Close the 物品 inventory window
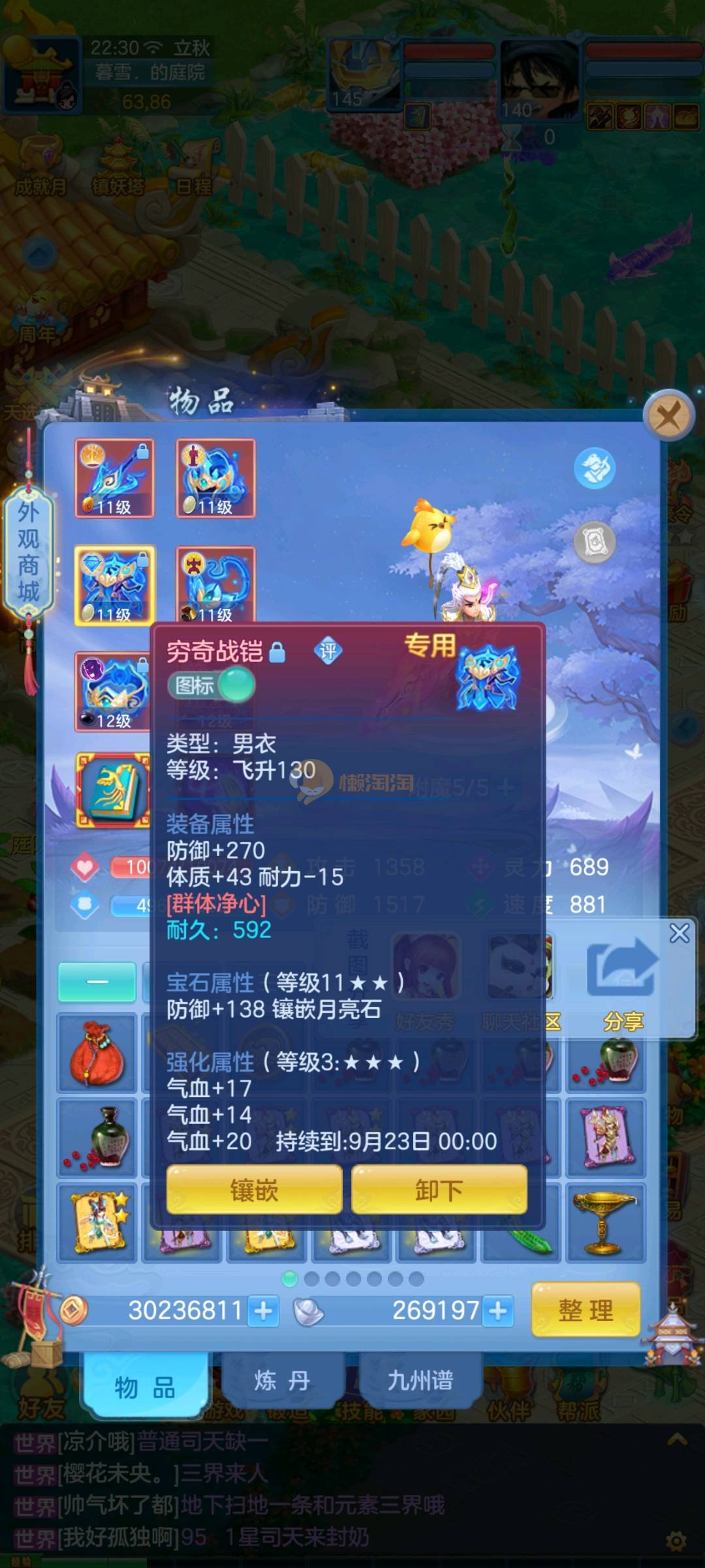Image resolution: width=705 pixels, height=1568 pixels. tap(668, 415)
